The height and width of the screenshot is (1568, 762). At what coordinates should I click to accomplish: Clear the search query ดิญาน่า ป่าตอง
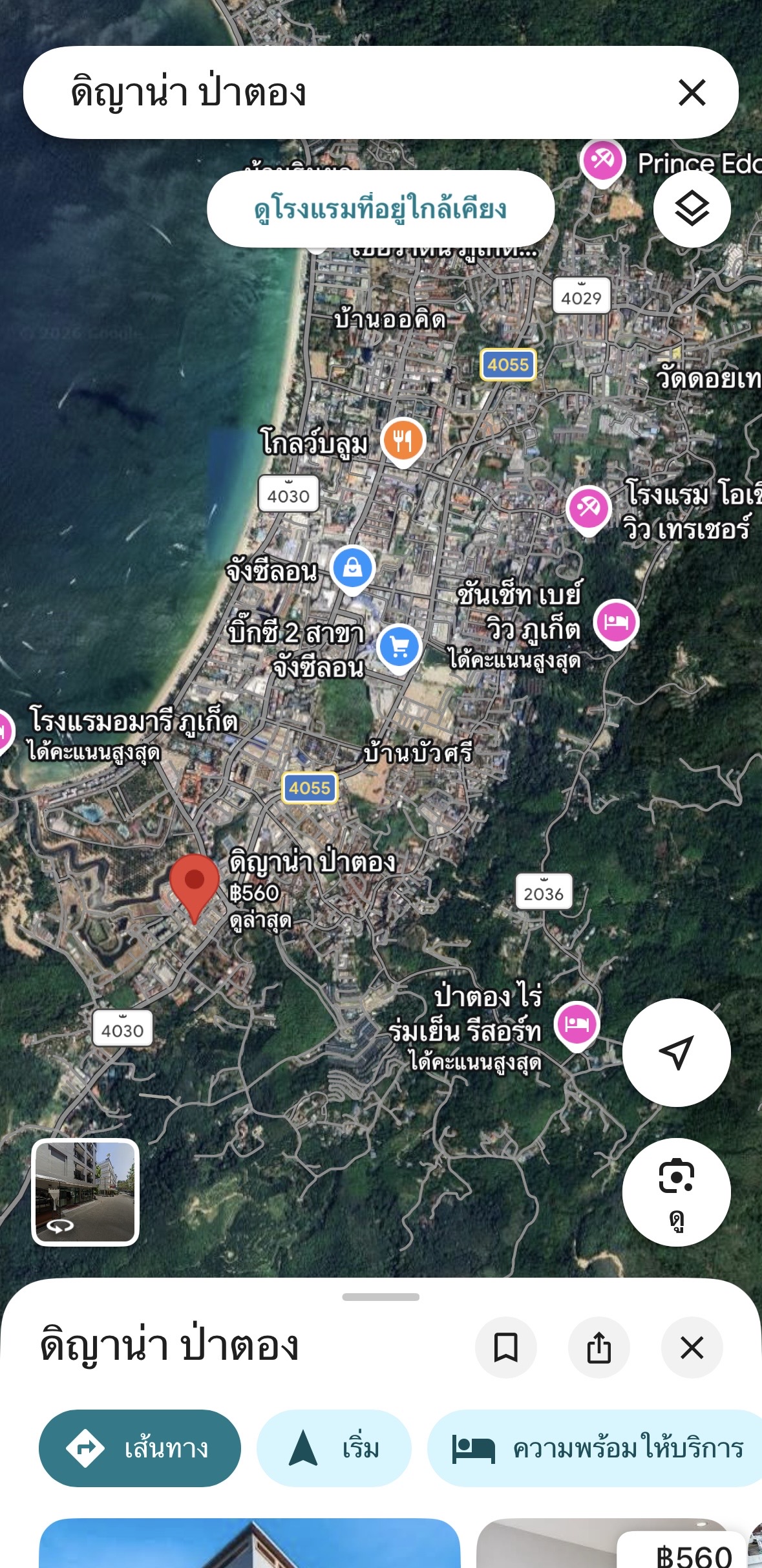pos(692,92)
